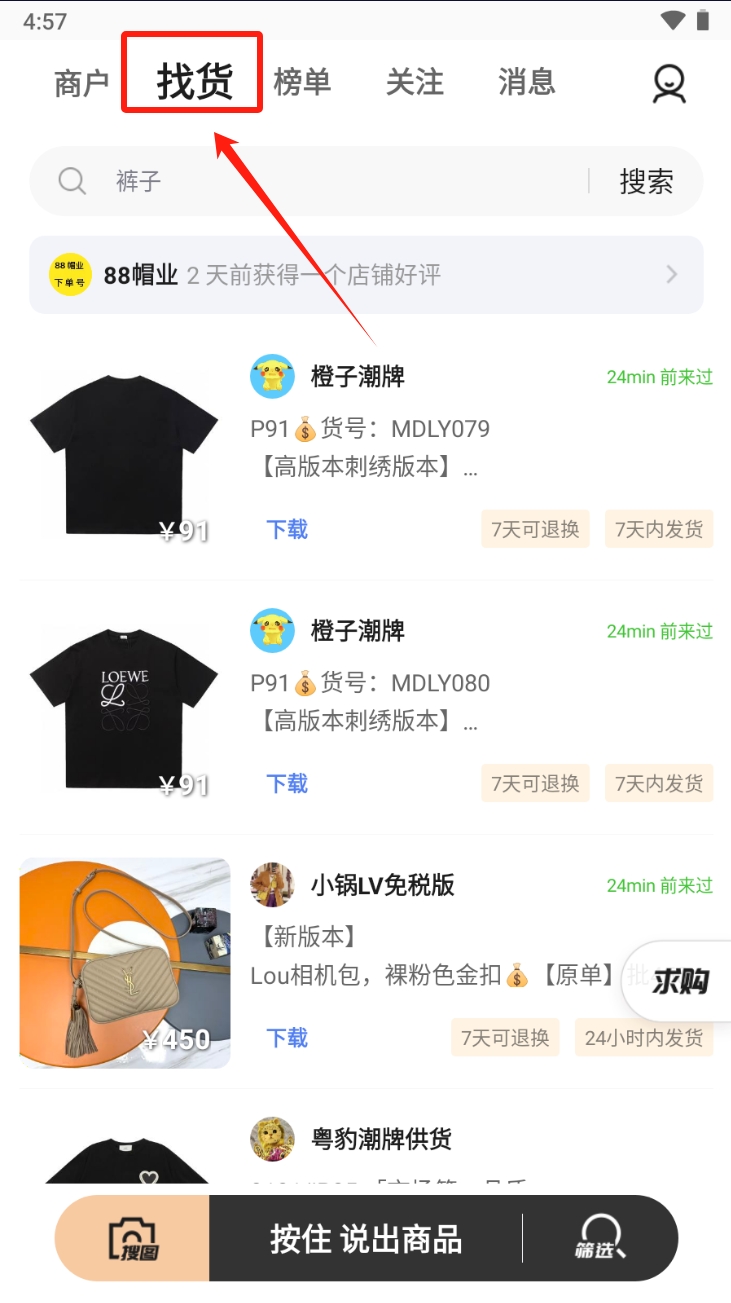Download the Lou相机包 product

287,1037
